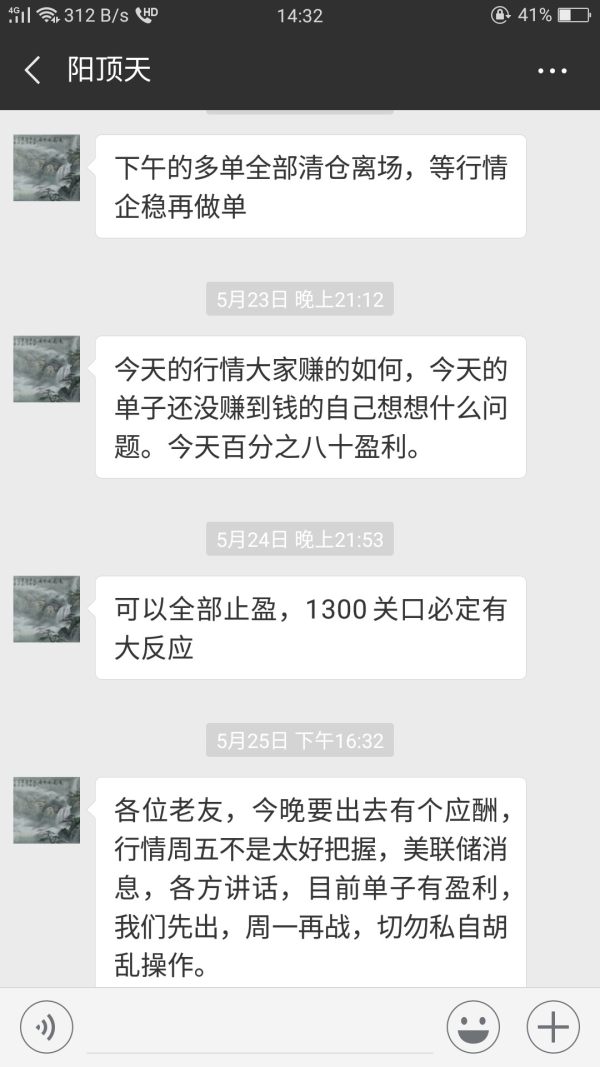Viewport: 600px width, 1067px height.
Task: Tap the avatar beside 下午的多单 message
Action: point(46,168)
